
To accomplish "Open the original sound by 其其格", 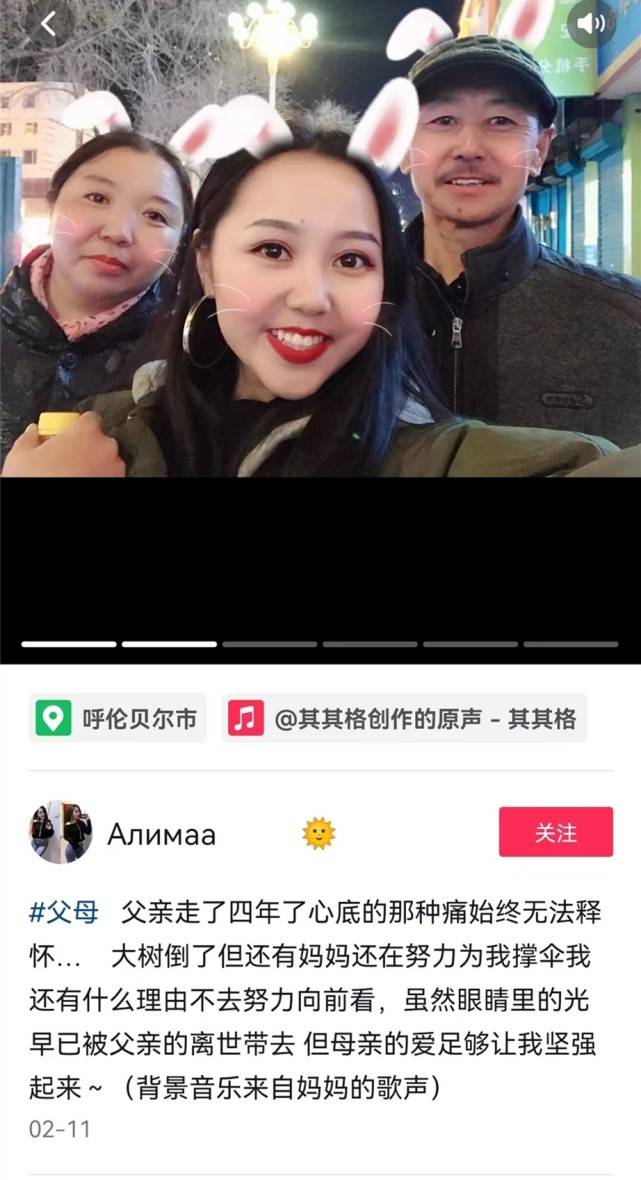I will (x=404, y=718).
